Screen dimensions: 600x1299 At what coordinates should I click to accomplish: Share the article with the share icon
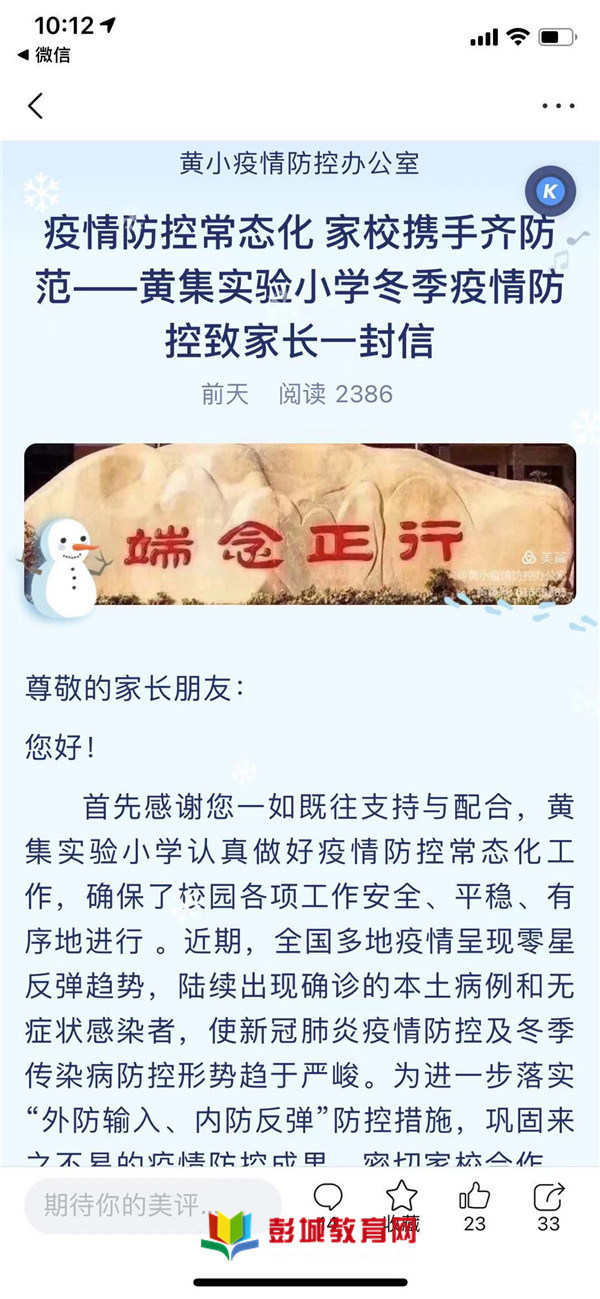(548, 1197)
